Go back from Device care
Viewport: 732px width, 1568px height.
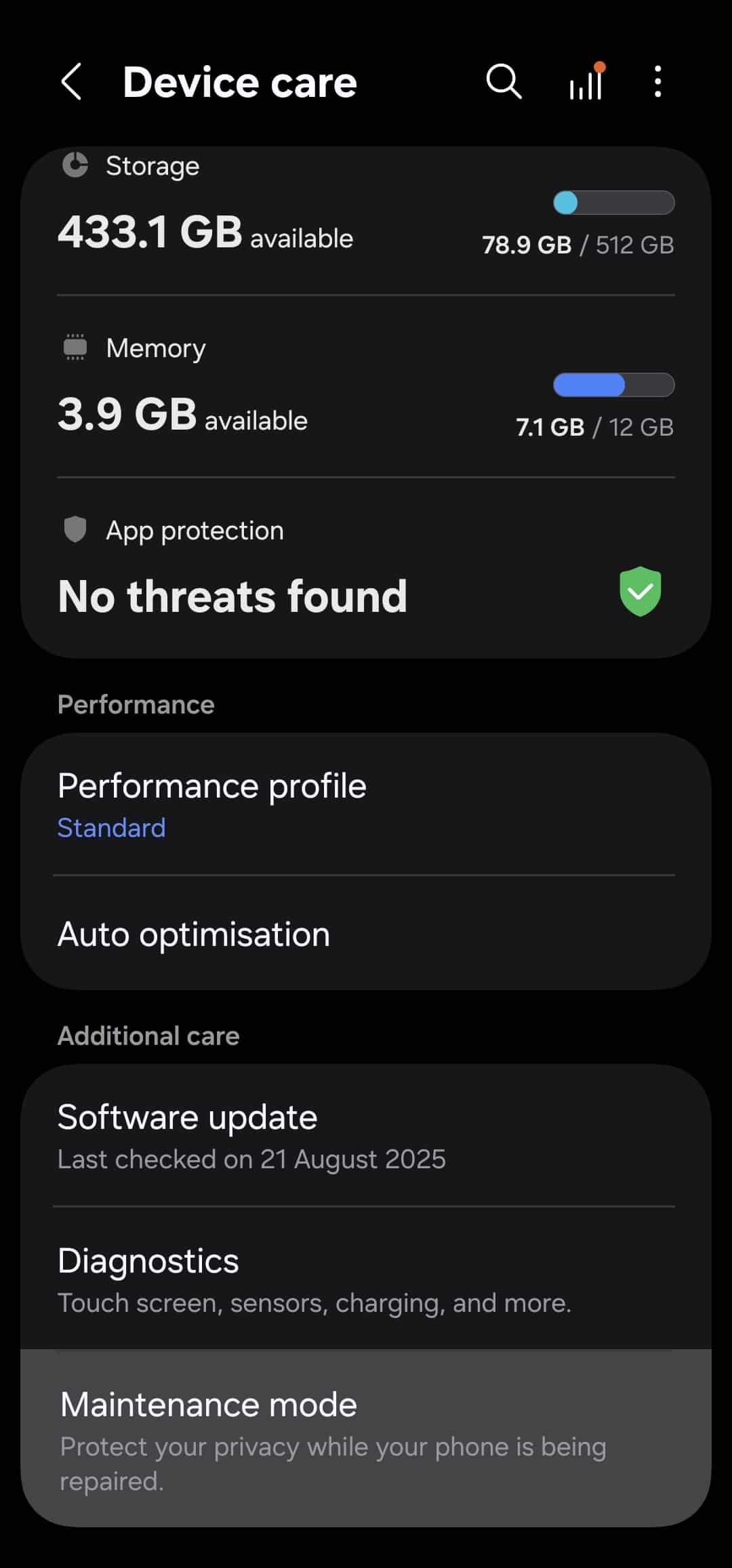tap(72, 82)
